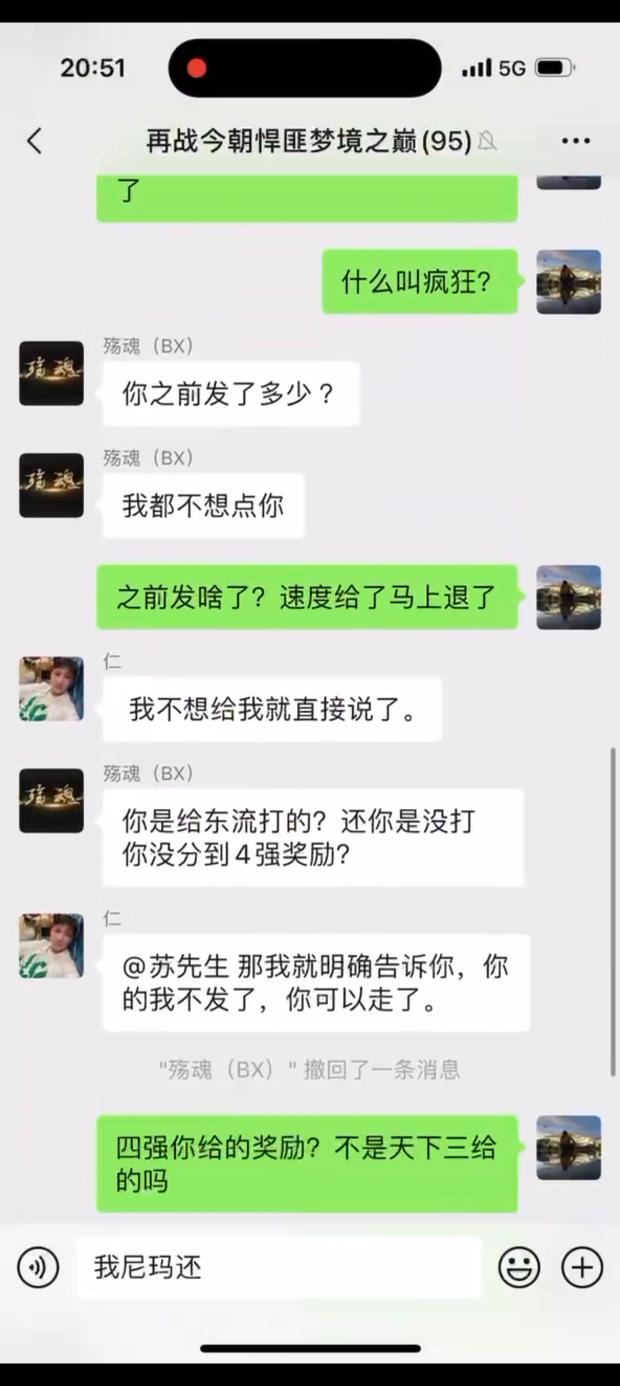
Task: Open own avatar beside "之前发啥了?" message
Action: (569, 597)
